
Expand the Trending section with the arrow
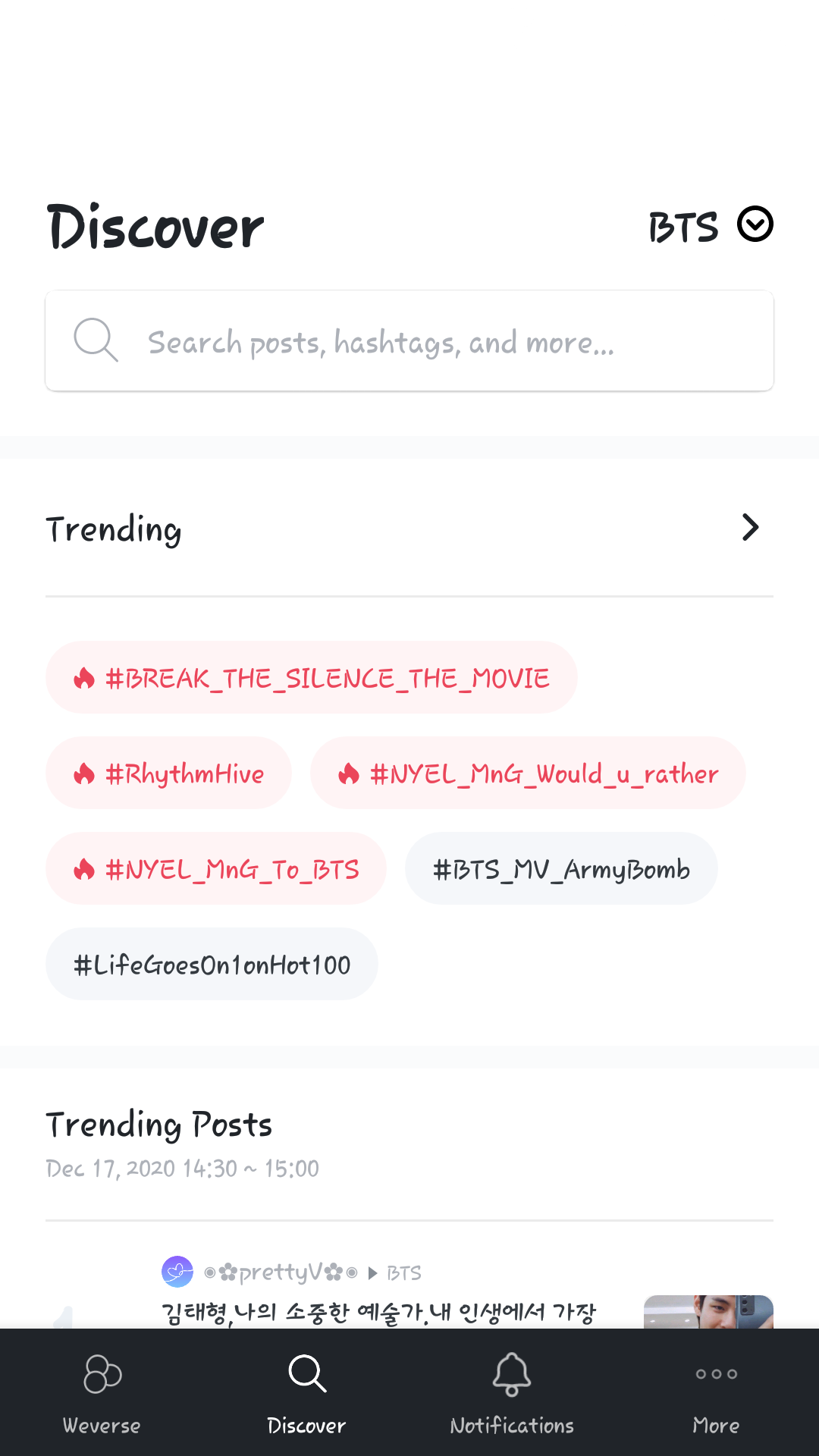click(x=750, y=528)
